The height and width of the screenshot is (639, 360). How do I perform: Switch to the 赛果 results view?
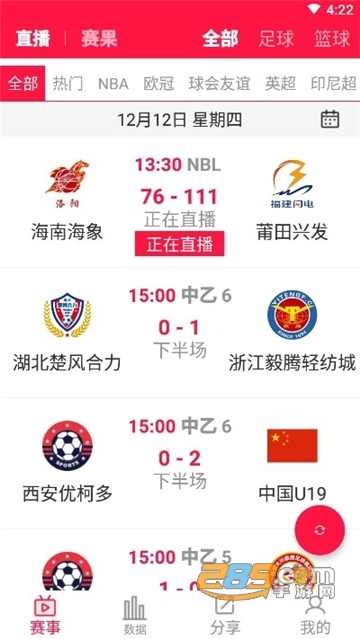click(x=99, y=39)
